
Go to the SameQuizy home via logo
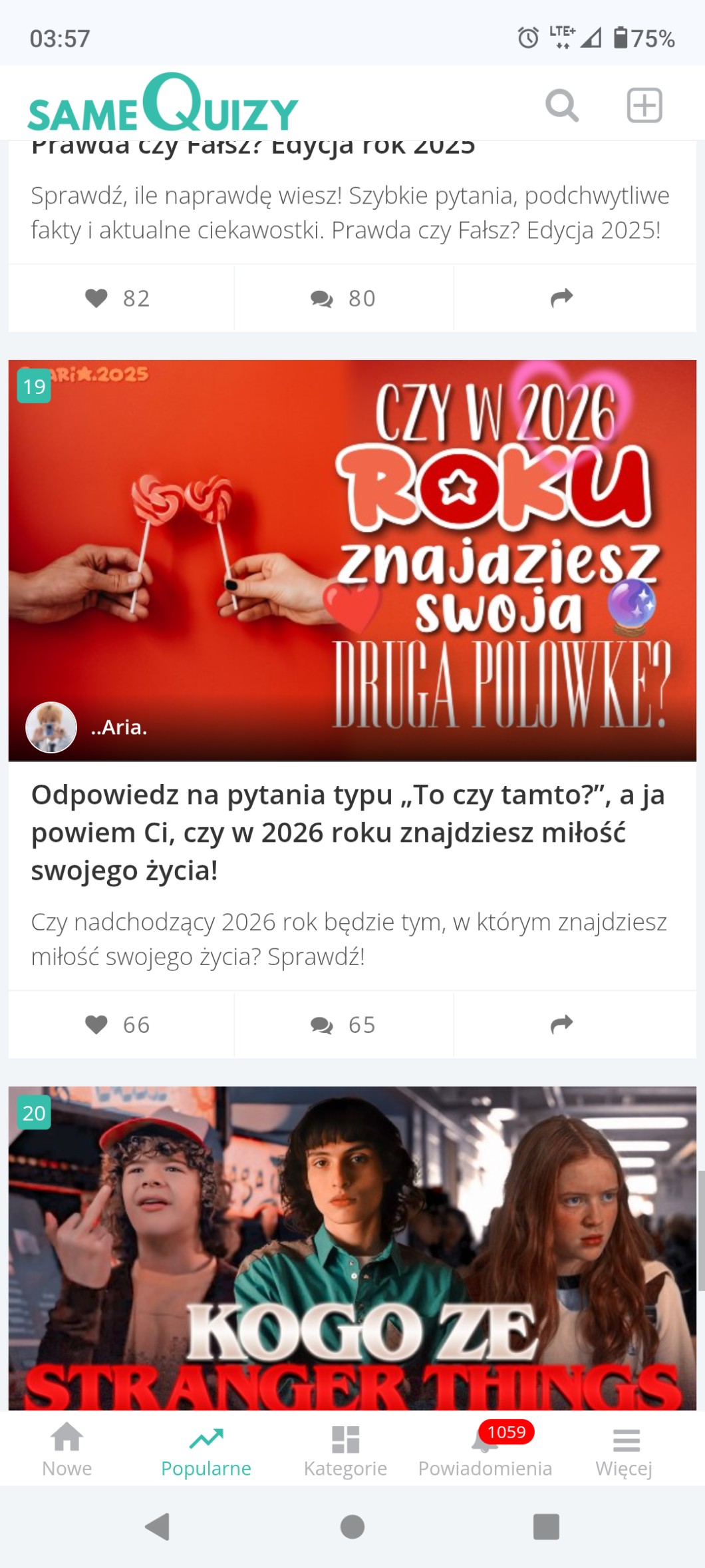coord(163,104)
